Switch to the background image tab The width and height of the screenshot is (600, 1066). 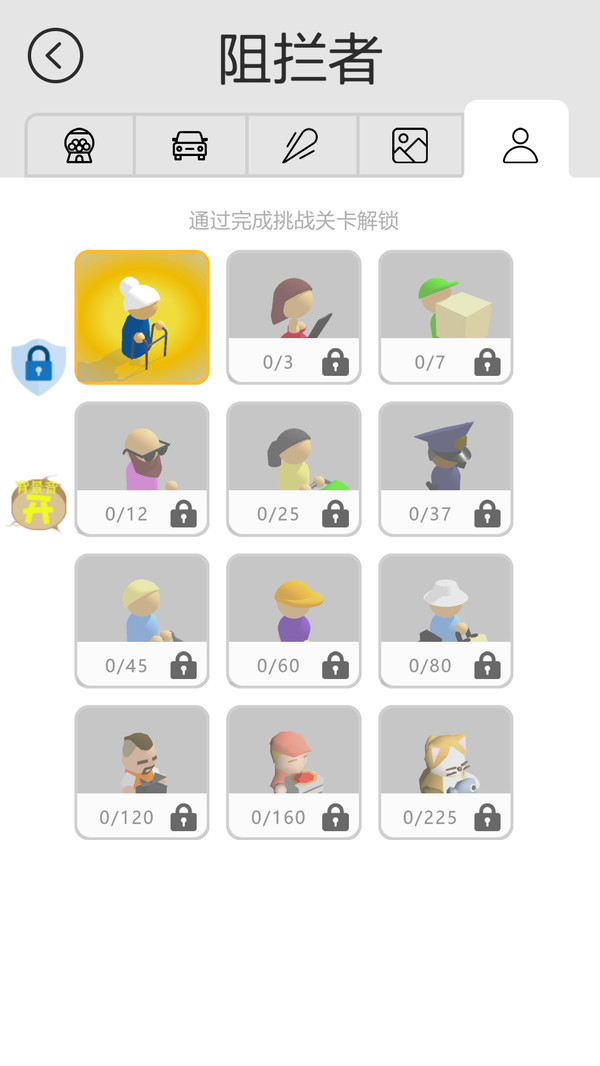tap(410, 146)
